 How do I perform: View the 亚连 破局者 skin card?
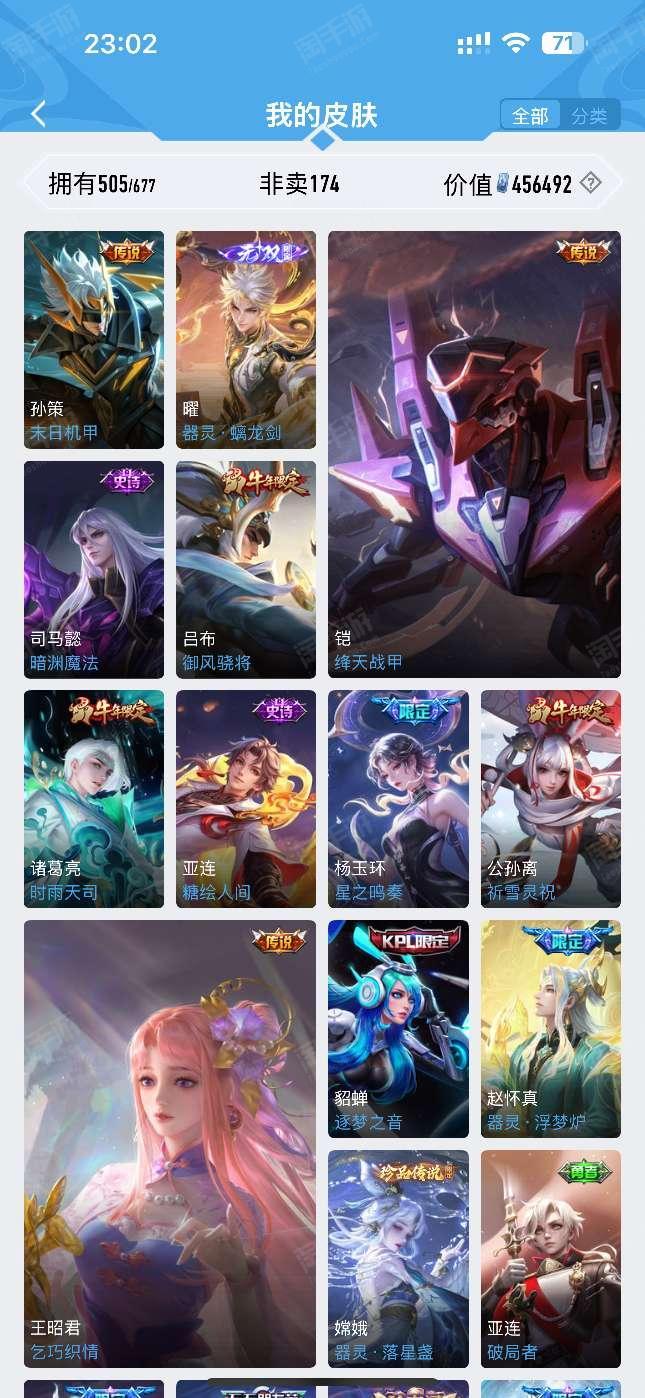(551, 1259)
